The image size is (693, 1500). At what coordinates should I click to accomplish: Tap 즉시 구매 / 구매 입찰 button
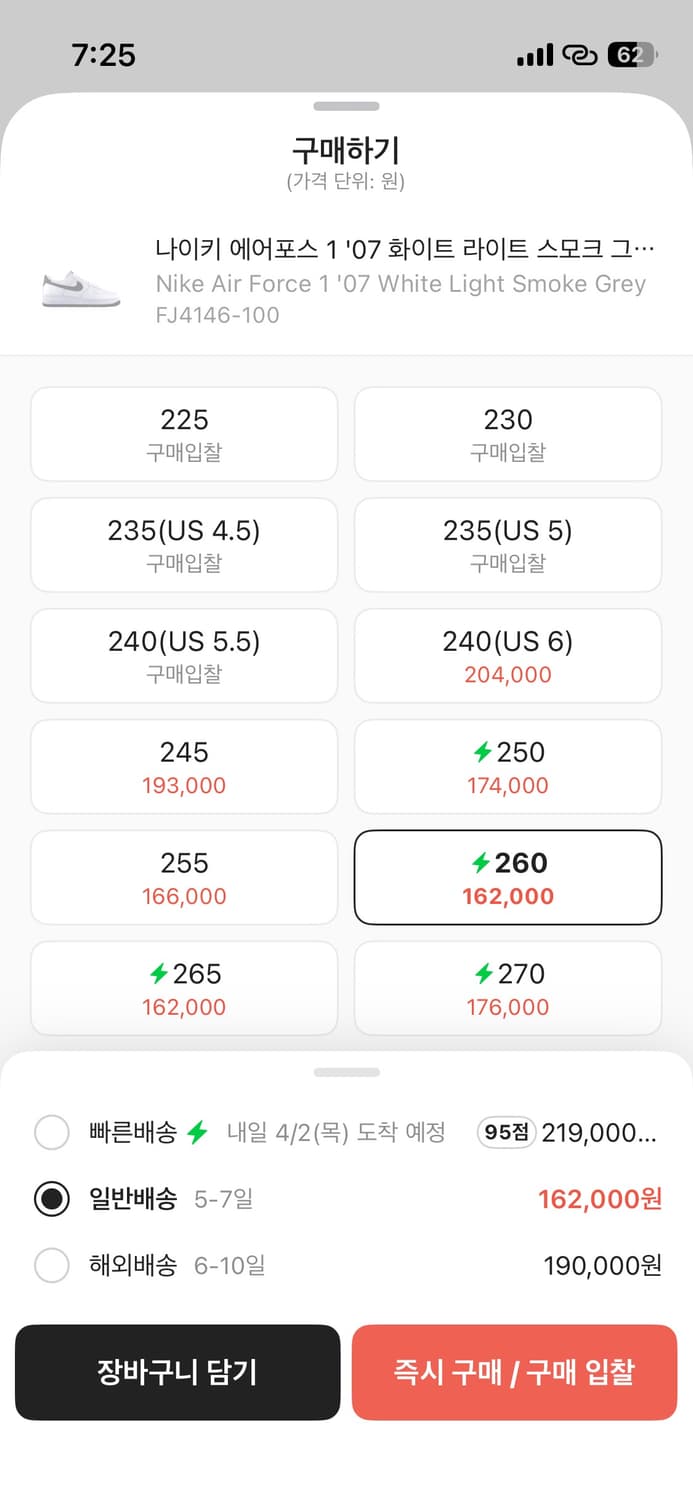(514, 1372)
